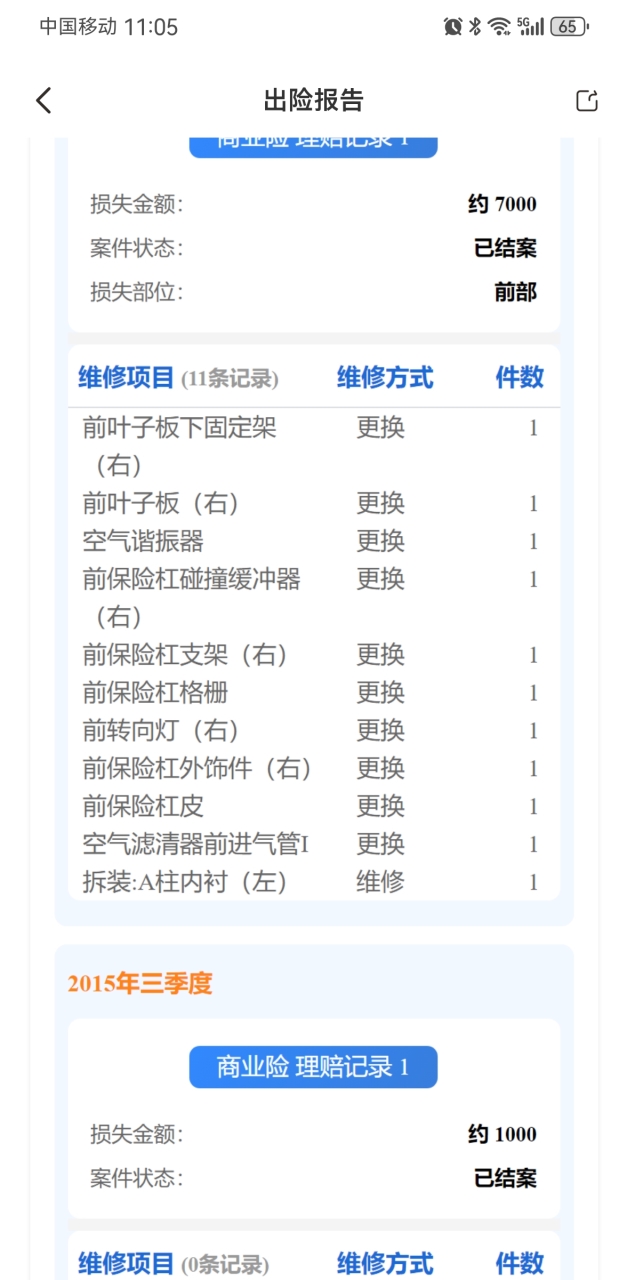Share the 出险报告 report
This screenshot has height=1280, width=627.
[x=587, y=100]
